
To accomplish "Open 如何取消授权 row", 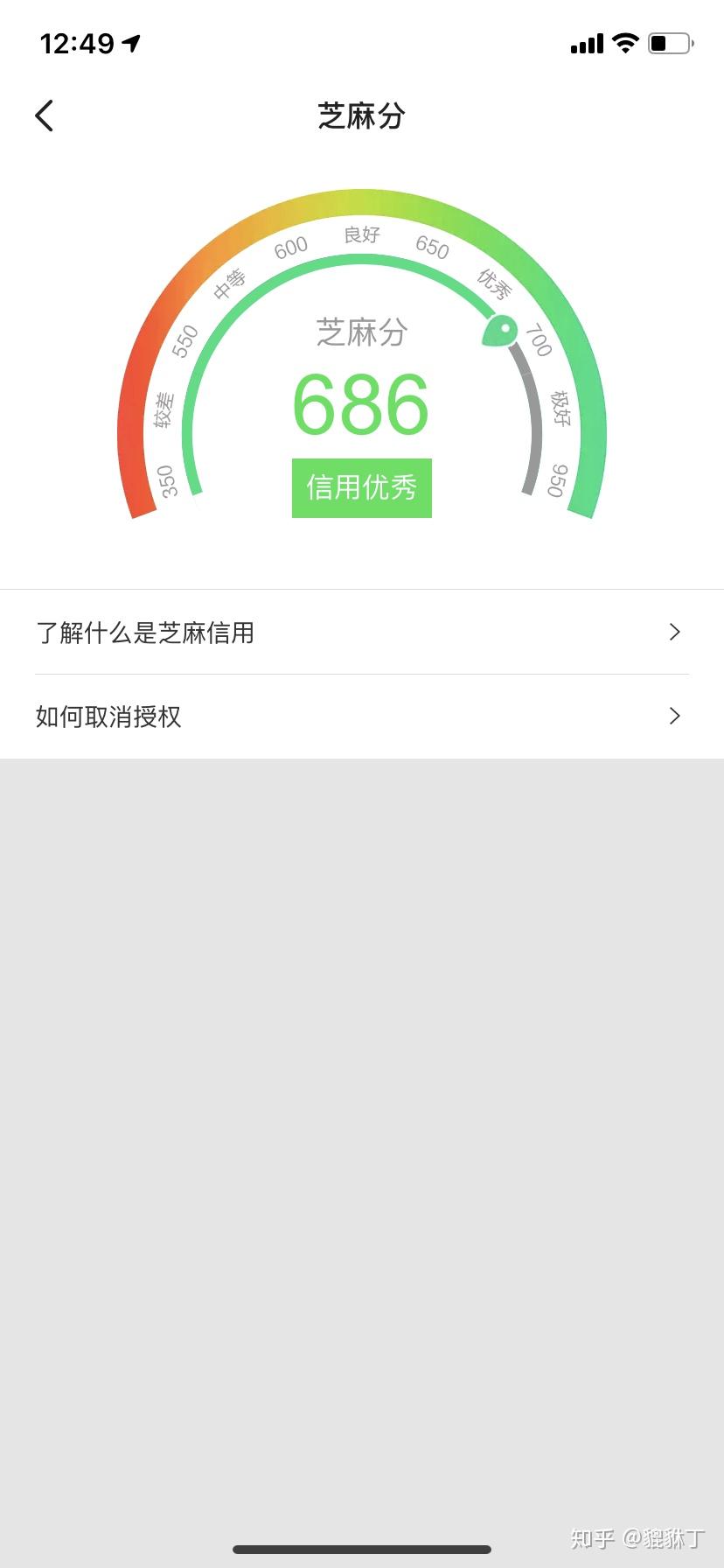I will [361, 717].
